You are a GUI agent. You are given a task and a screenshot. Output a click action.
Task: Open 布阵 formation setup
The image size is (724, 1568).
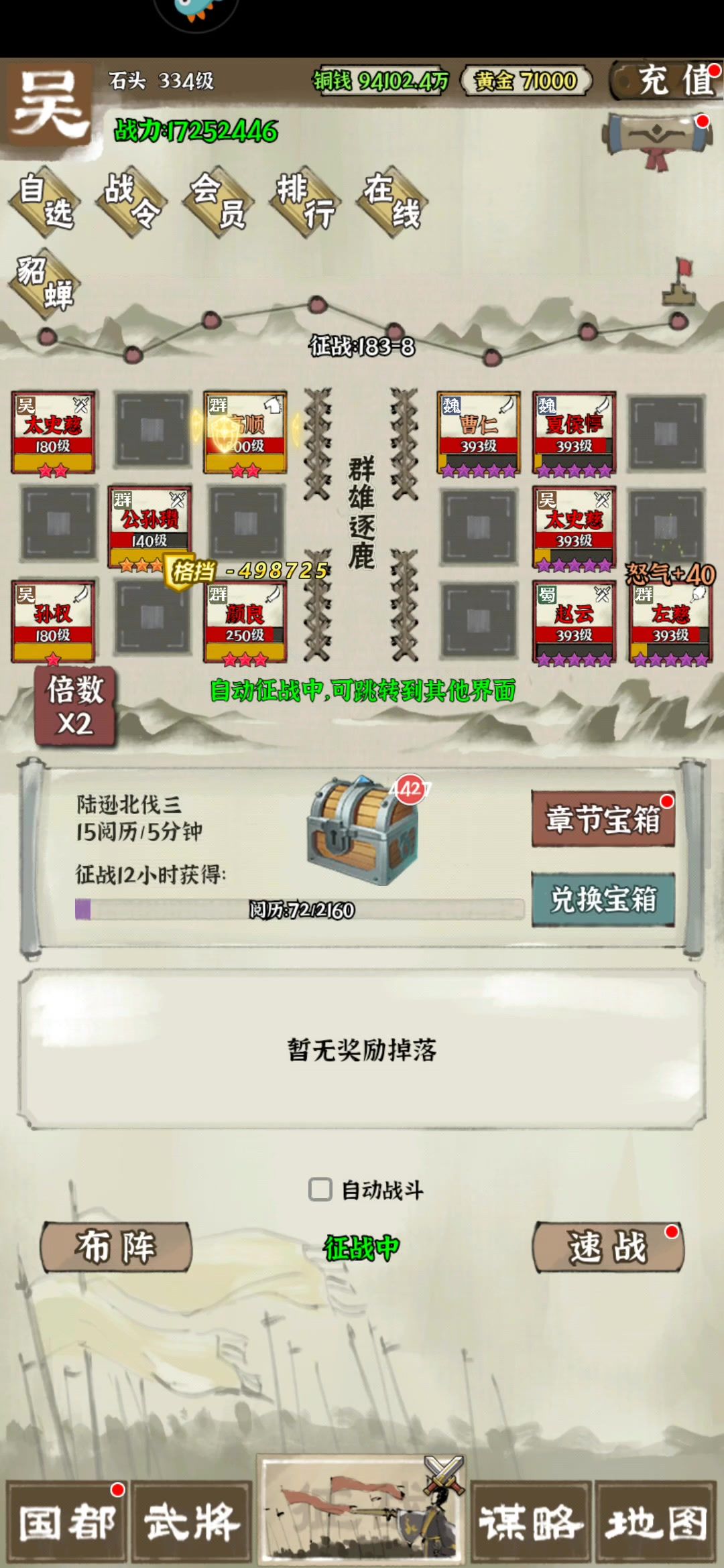click(x=116, y=1247)
